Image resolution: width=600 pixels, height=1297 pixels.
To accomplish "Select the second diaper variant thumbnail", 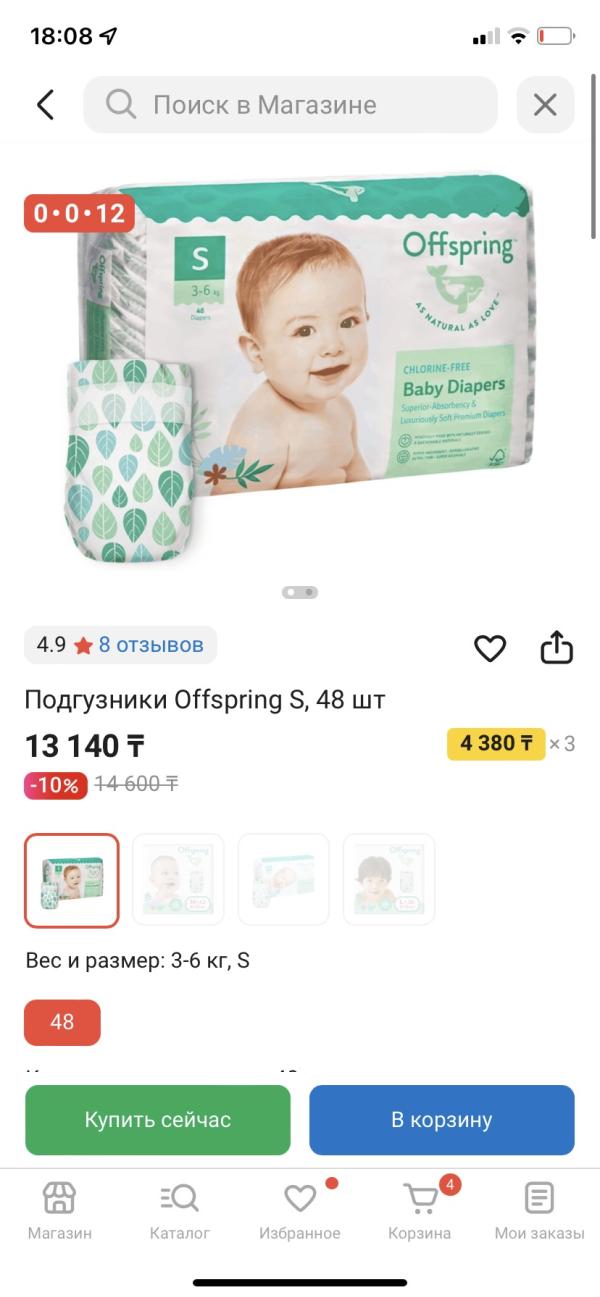I will [x=178, y=880].
